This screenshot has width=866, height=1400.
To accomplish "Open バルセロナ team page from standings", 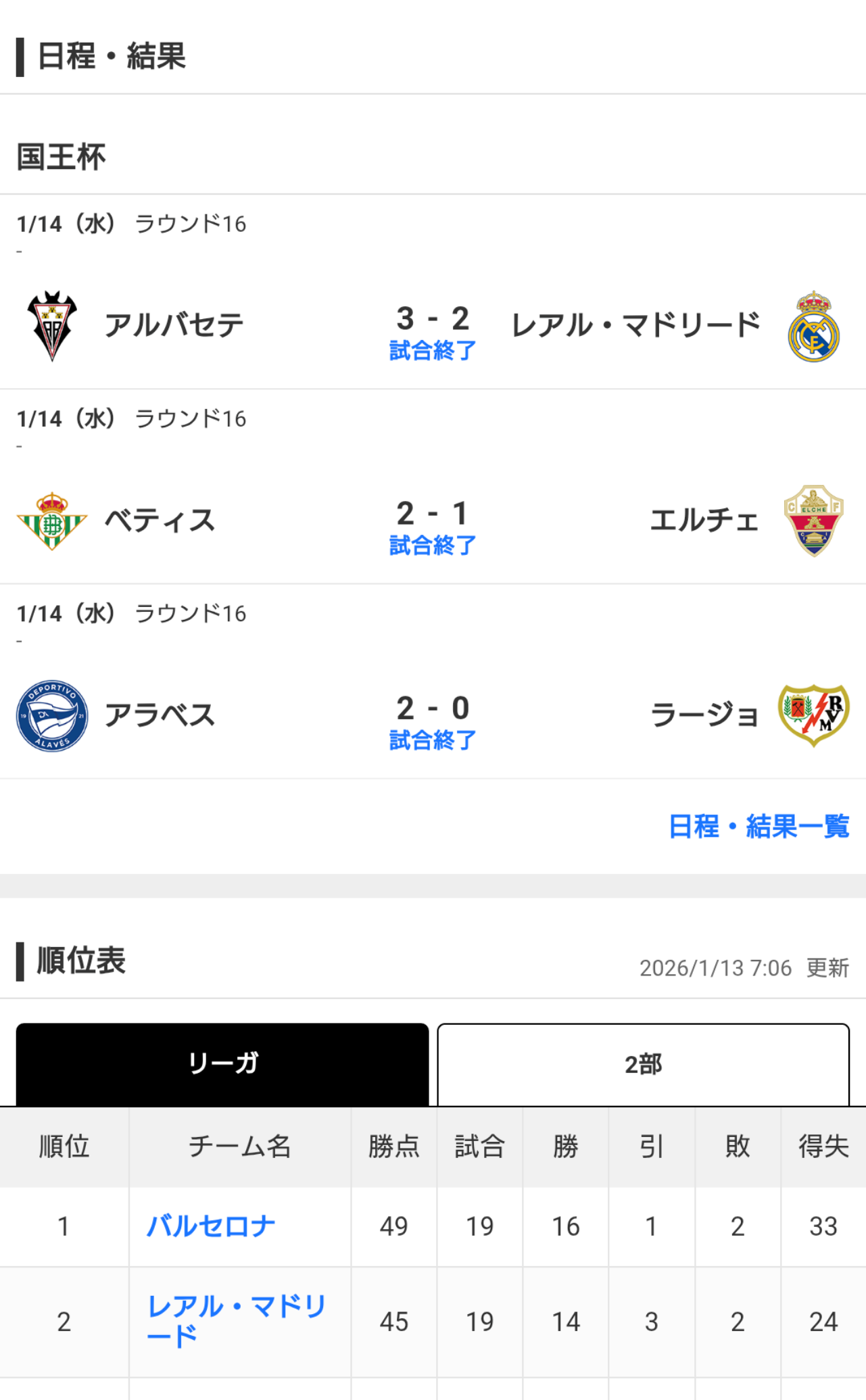I will [211, 1226].
